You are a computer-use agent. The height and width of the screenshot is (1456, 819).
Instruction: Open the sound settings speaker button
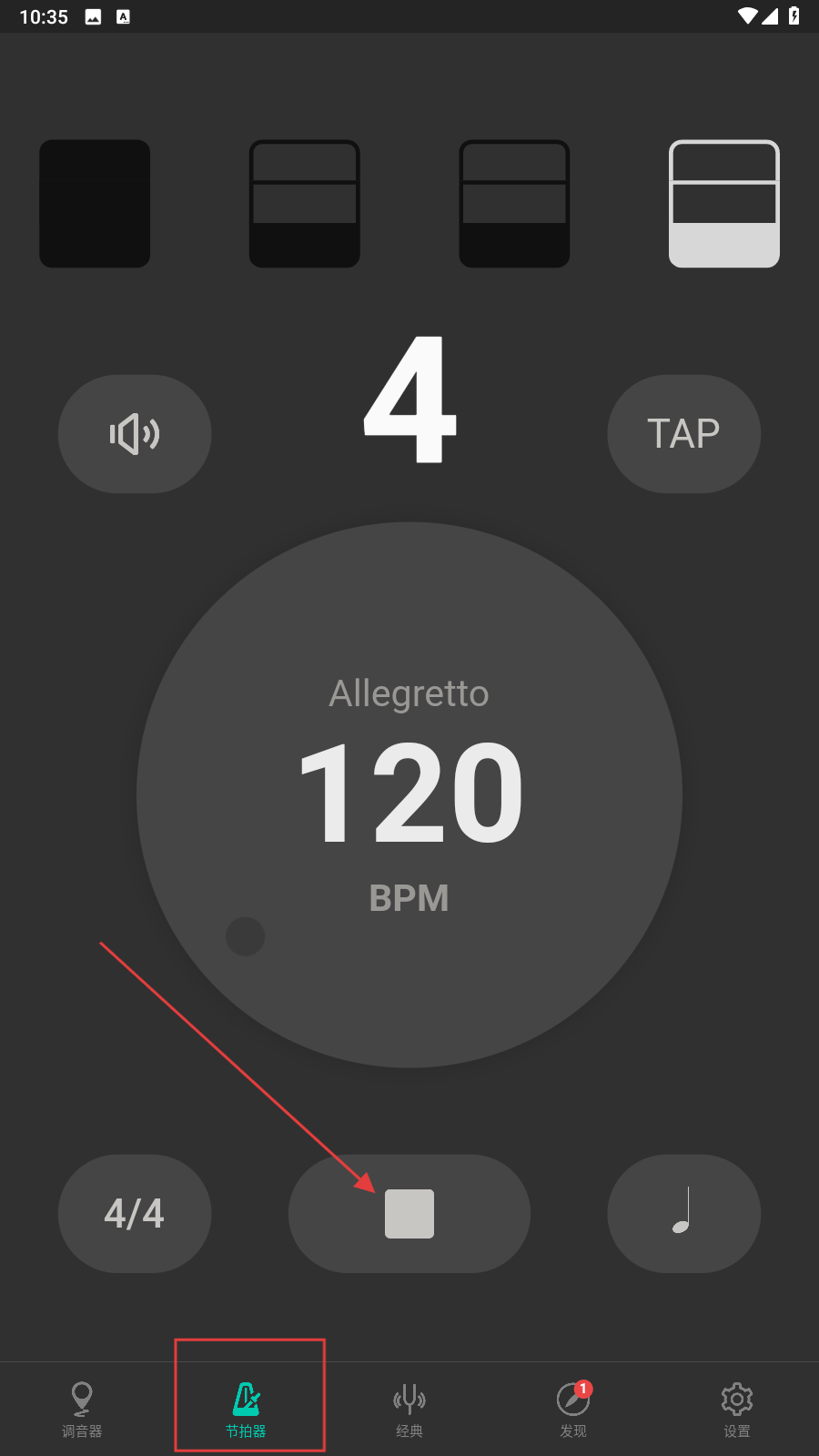point(135,434)
